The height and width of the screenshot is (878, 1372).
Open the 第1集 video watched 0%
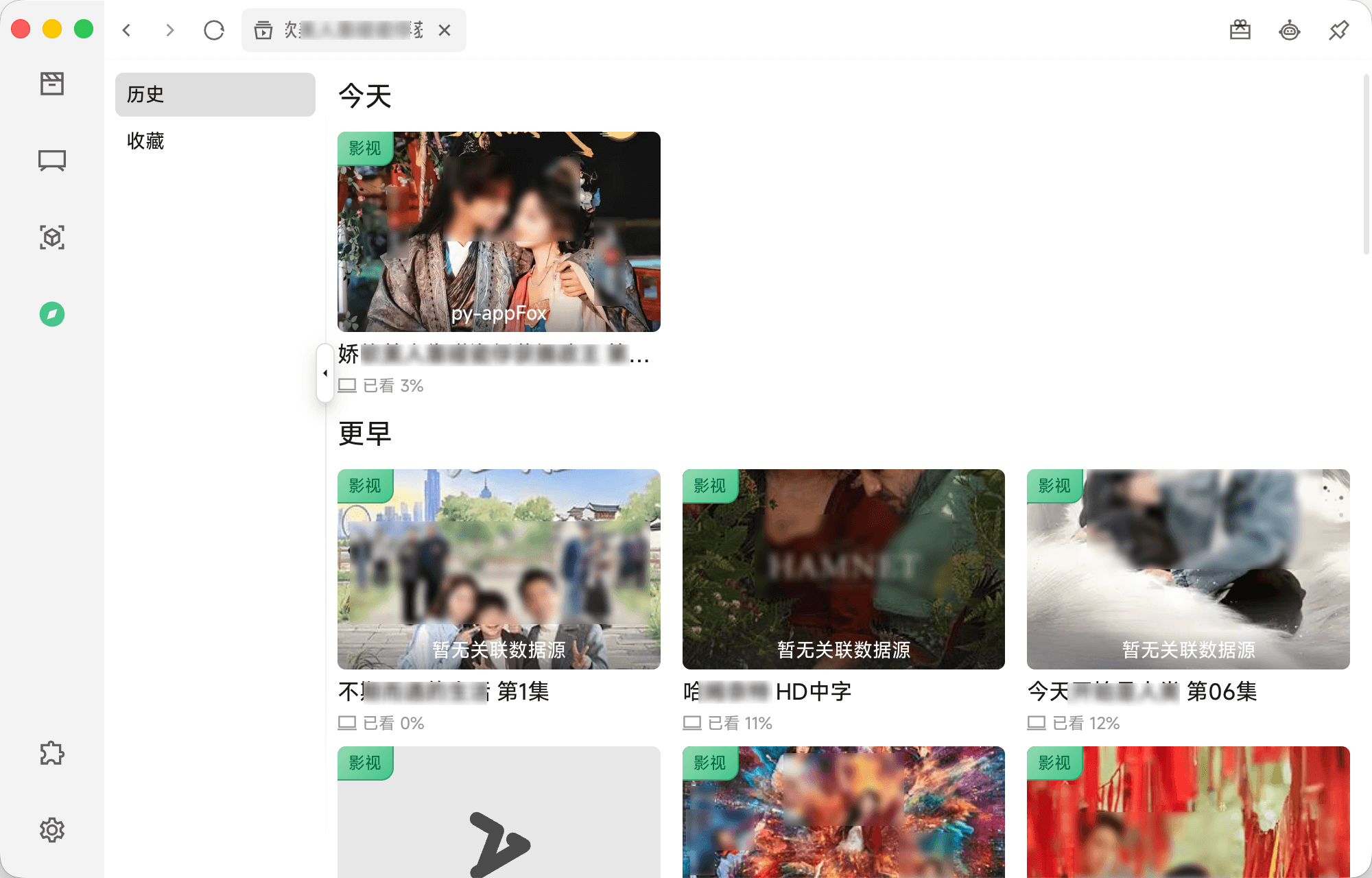click(x=499, y=569)
